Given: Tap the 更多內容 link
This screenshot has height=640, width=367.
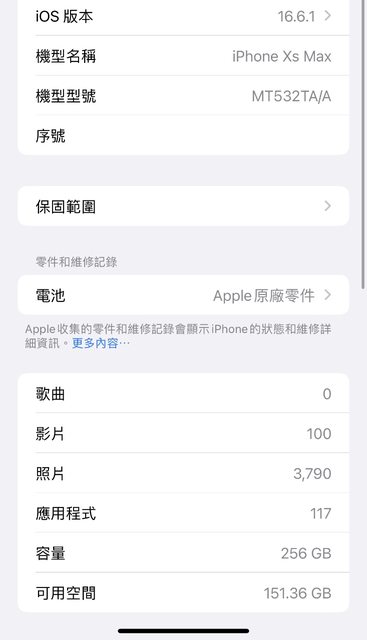Looking at the screenshot, I should (x=101, y=343).
